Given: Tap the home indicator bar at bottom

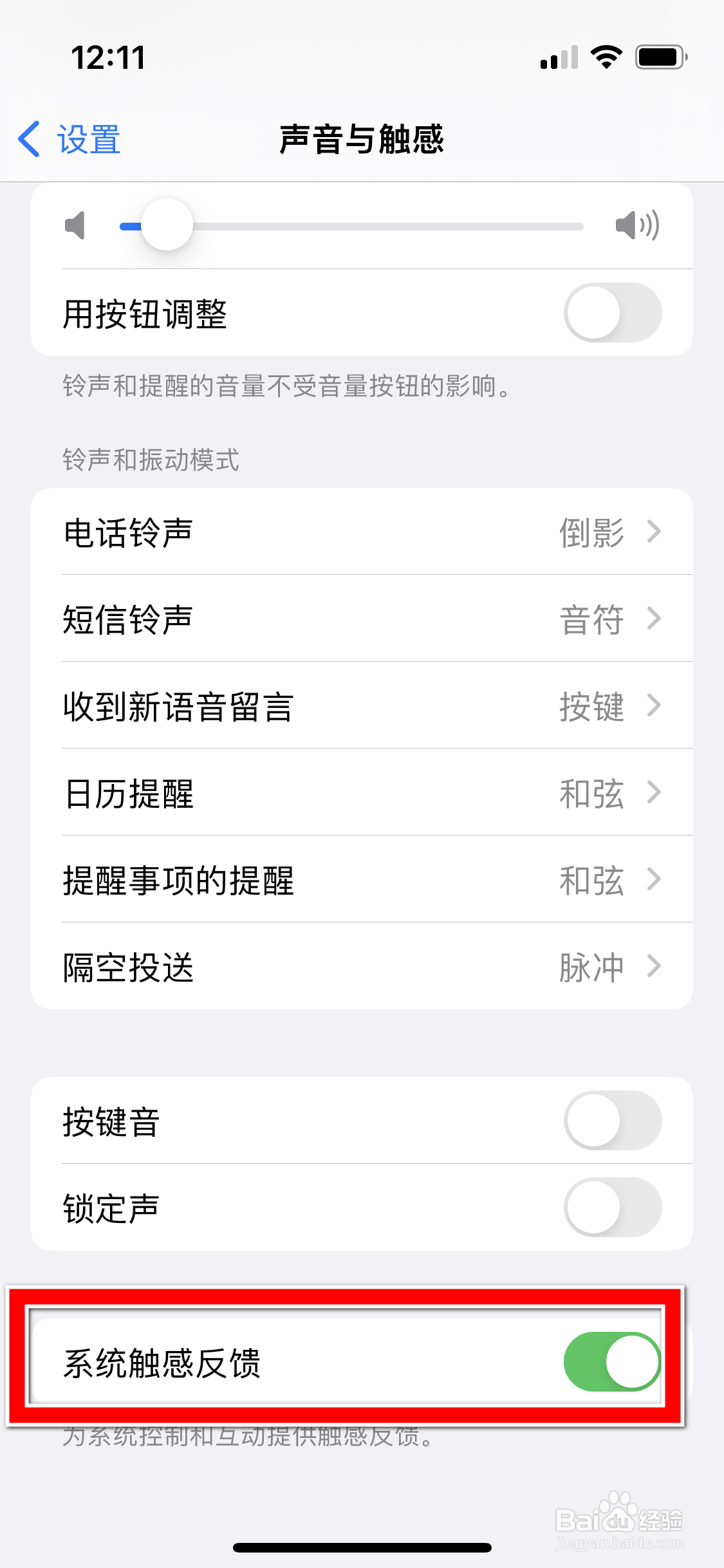Looking at the screenshot, I should click(x=362, y=1547).
